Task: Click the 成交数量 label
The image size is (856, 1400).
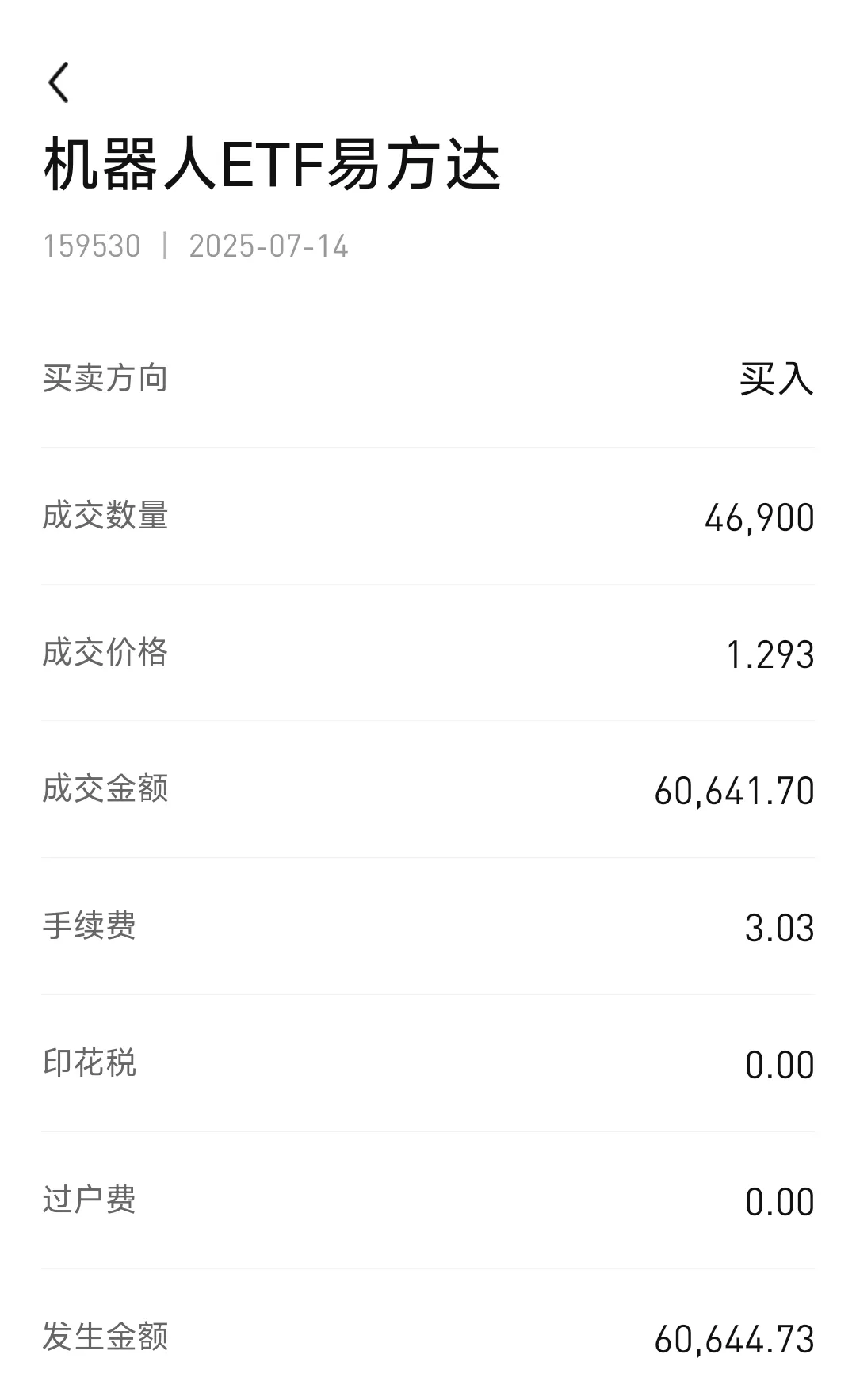Action: (106, 517)
